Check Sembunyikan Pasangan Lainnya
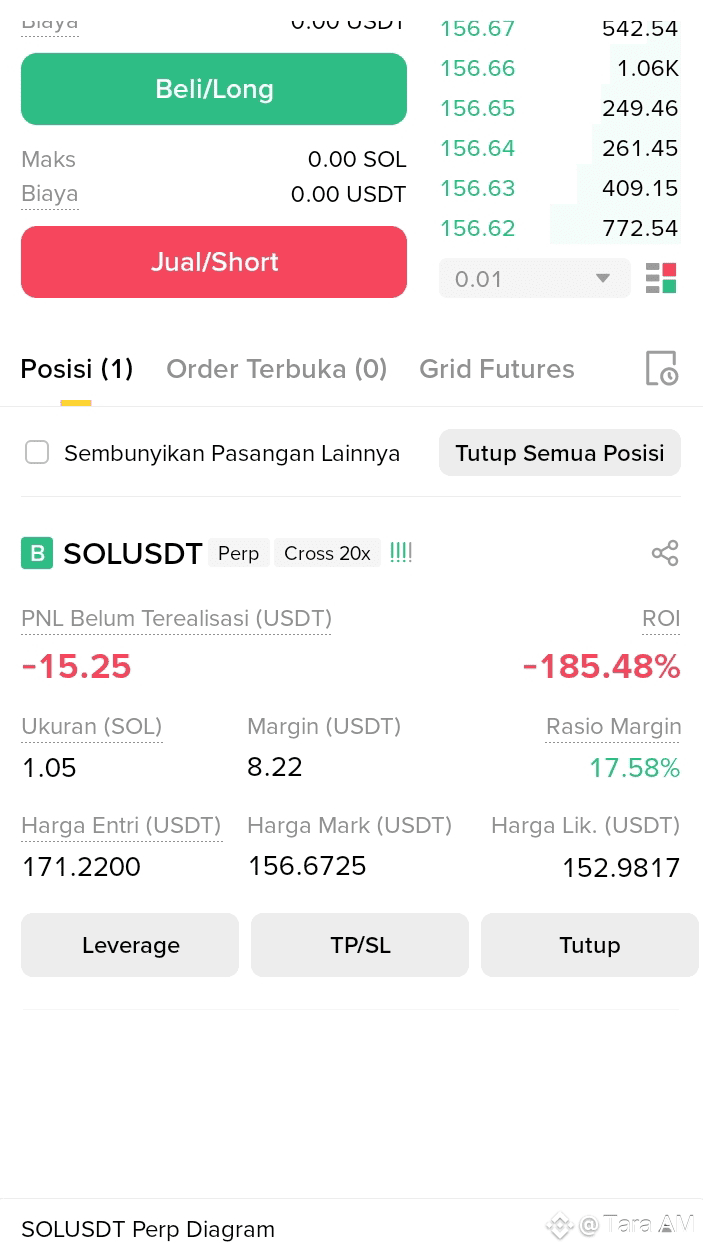Viewport: 703px width, 1251px height. click(37, 453)
